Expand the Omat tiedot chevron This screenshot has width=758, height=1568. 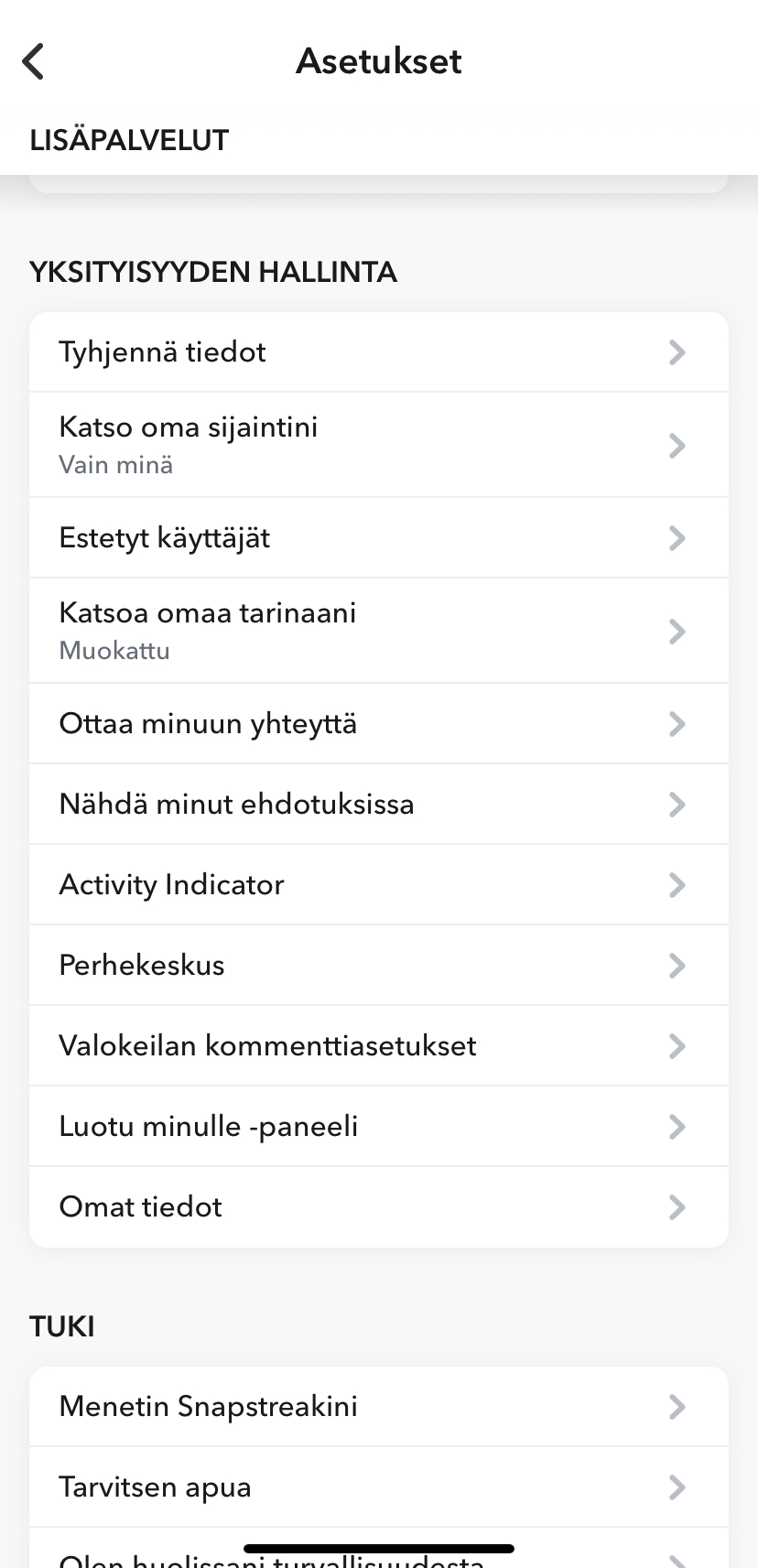click(677, 1207)
